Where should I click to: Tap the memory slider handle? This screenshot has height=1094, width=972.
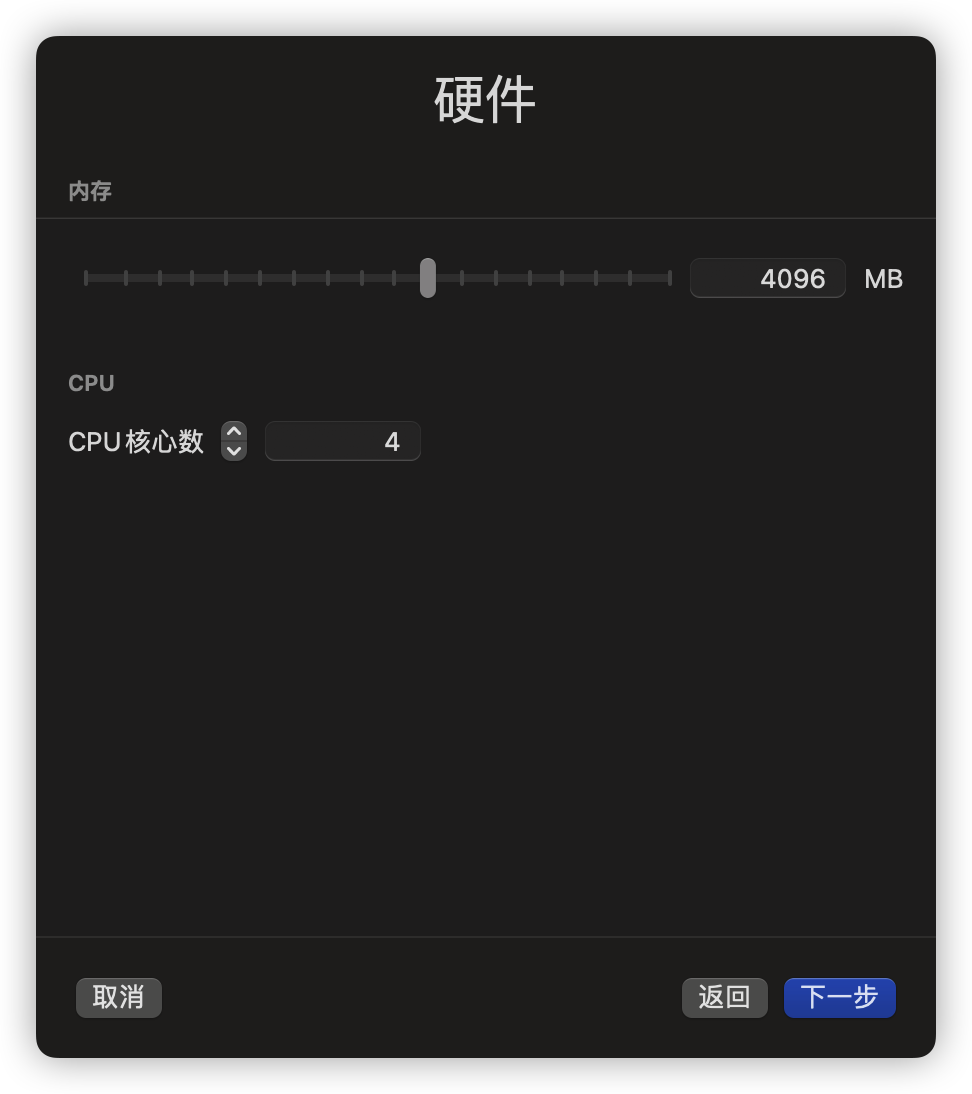(x=428, y=278)
